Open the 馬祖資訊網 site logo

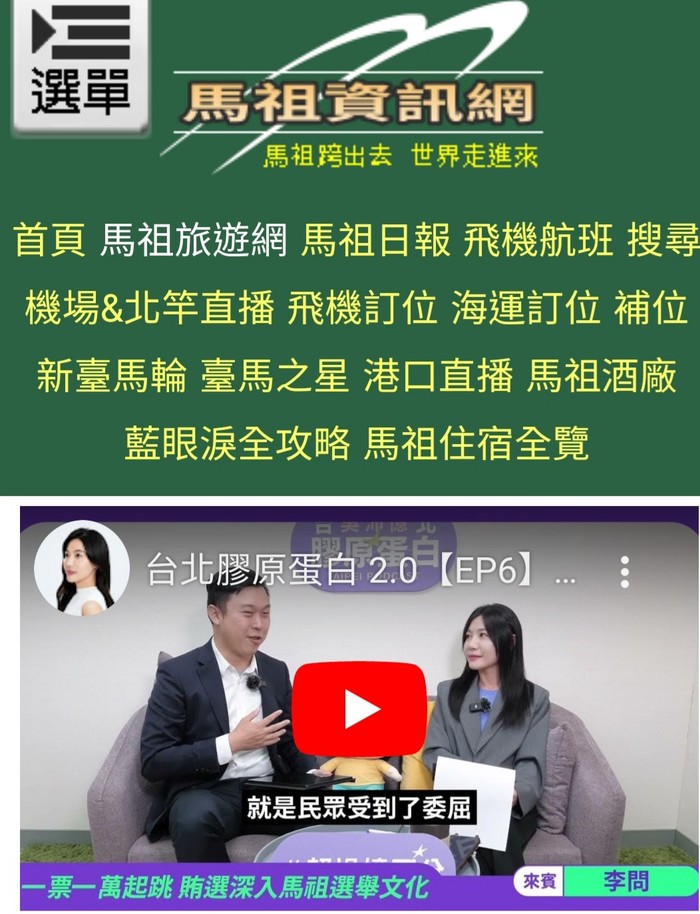(x=360, y=100)
